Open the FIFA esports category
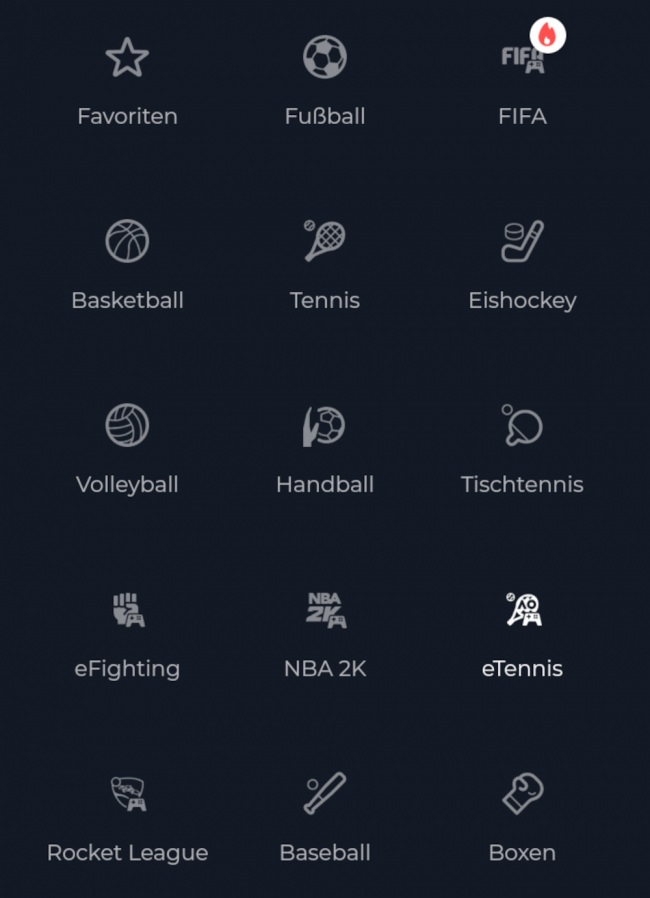Viewport: 650px width, 898px height. click(x=522, y=80)
